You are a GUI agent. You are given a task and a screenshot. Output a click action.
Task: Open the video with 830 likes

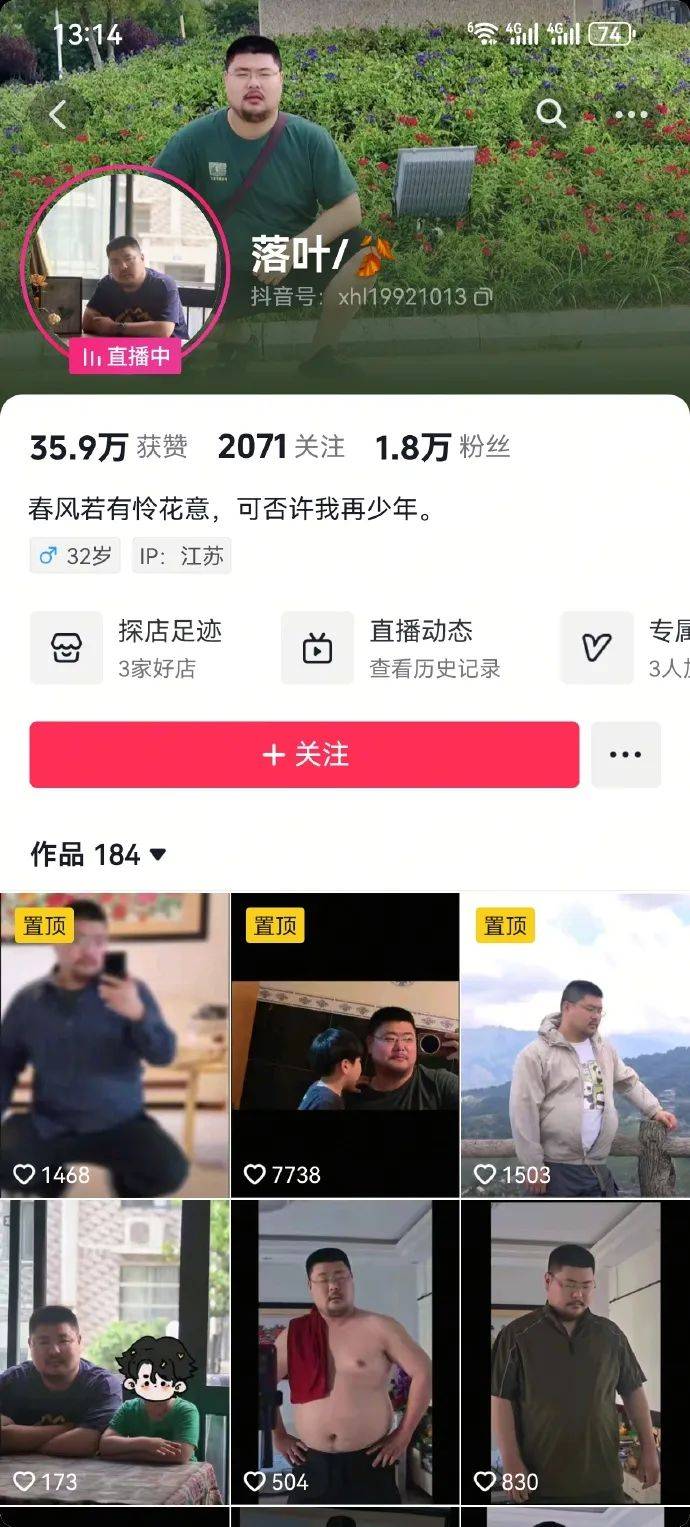point(575,1352)
